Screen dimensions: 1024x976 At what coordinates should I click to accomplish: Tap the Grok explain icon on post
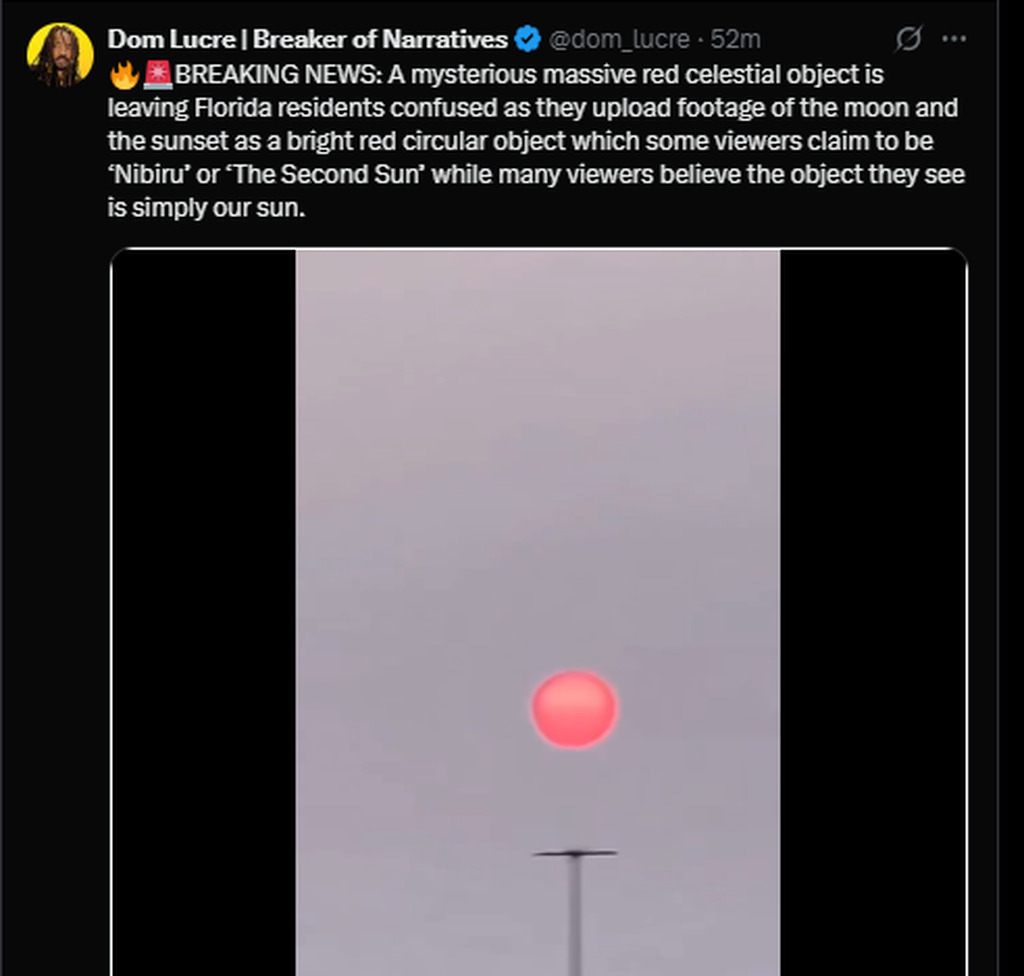pos(908,39)
